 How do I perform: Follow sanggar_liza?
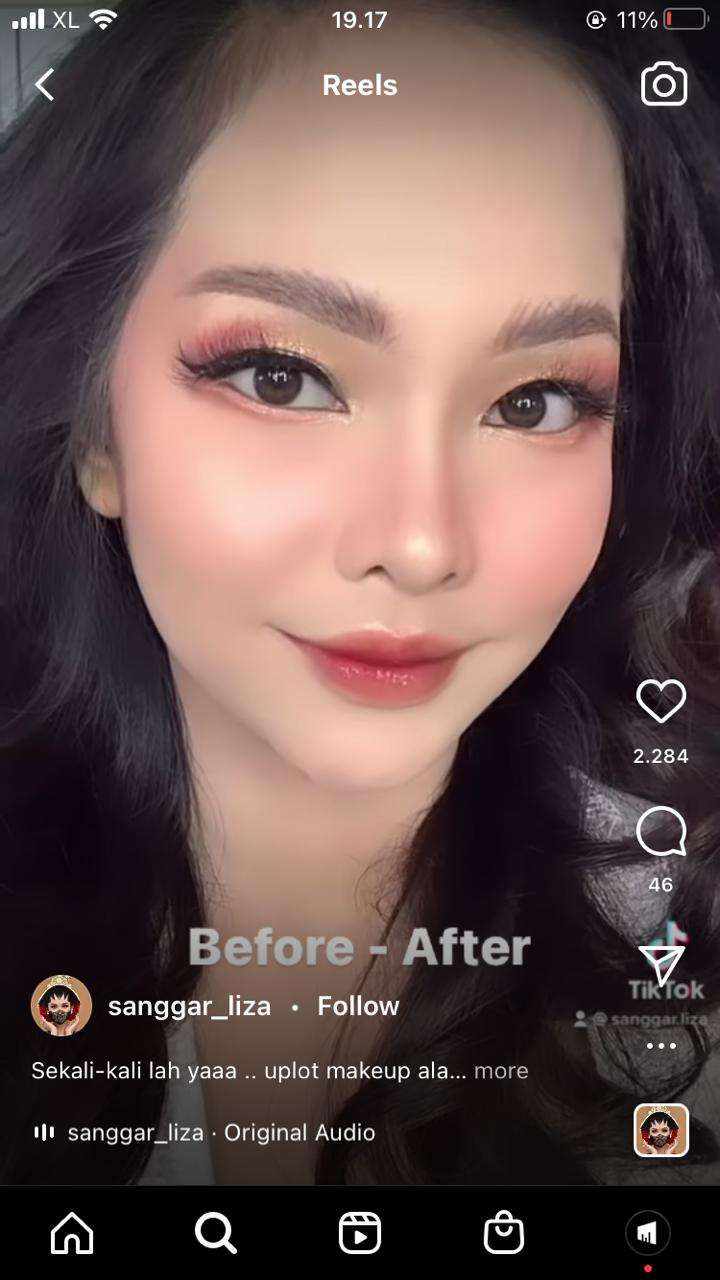click(x=358, y=1006)
